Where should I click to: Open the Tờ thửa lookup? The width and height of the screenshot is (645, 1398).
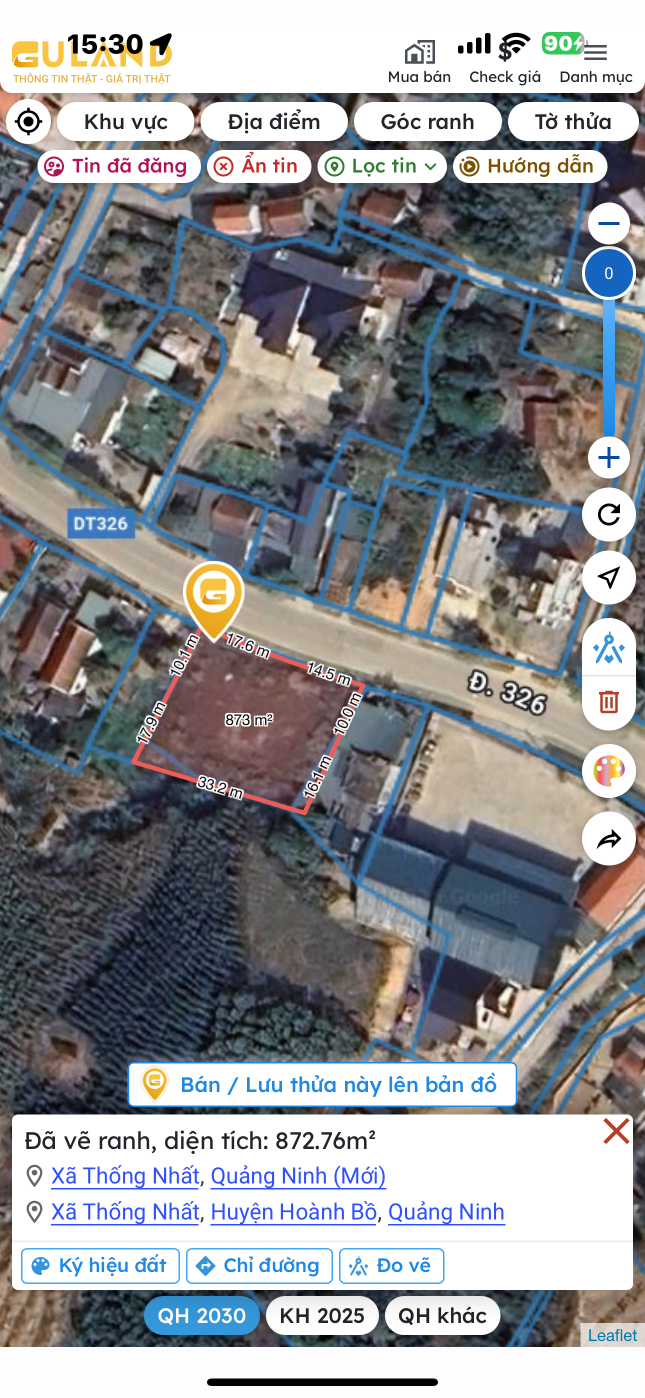(x=573, y=122)
